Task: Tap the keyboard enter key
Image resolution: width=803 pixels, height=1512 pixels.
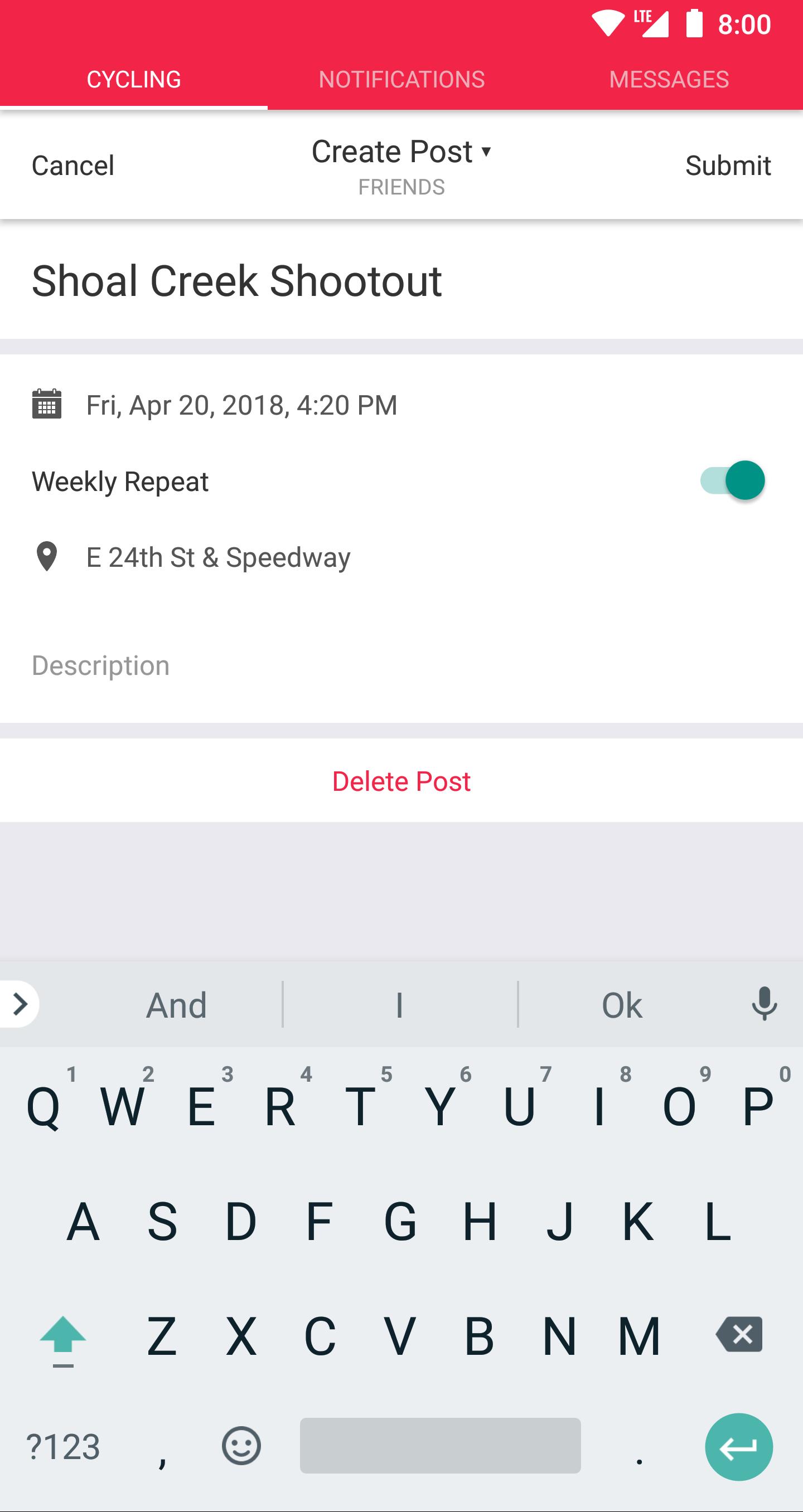Action: [738, 1446]
